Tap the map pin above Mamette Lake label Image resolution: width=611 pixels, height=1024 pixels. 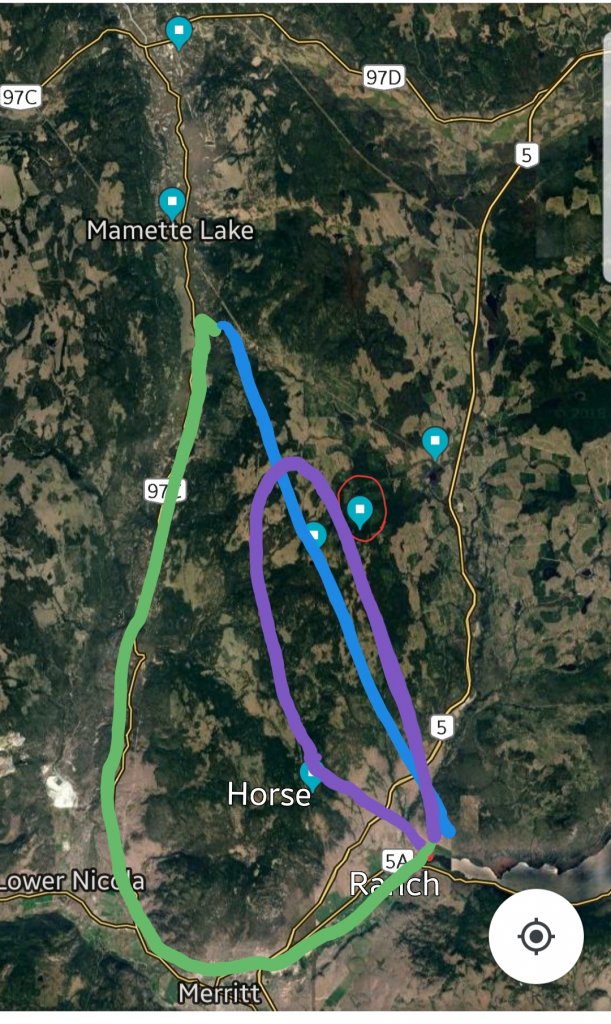[173, 203]
